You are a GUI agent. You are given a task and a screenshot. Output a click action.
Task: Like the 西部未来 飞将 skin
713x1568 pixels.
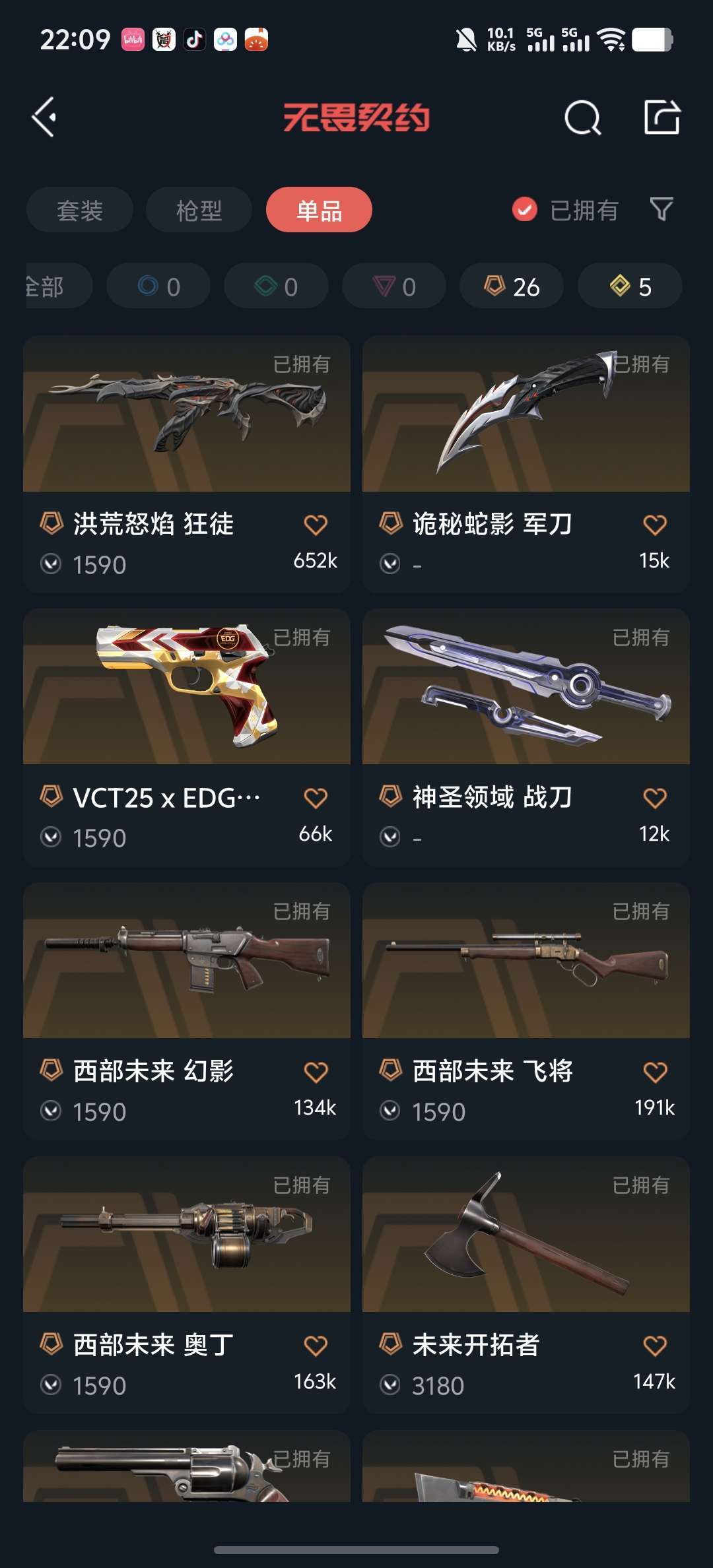655,1072
